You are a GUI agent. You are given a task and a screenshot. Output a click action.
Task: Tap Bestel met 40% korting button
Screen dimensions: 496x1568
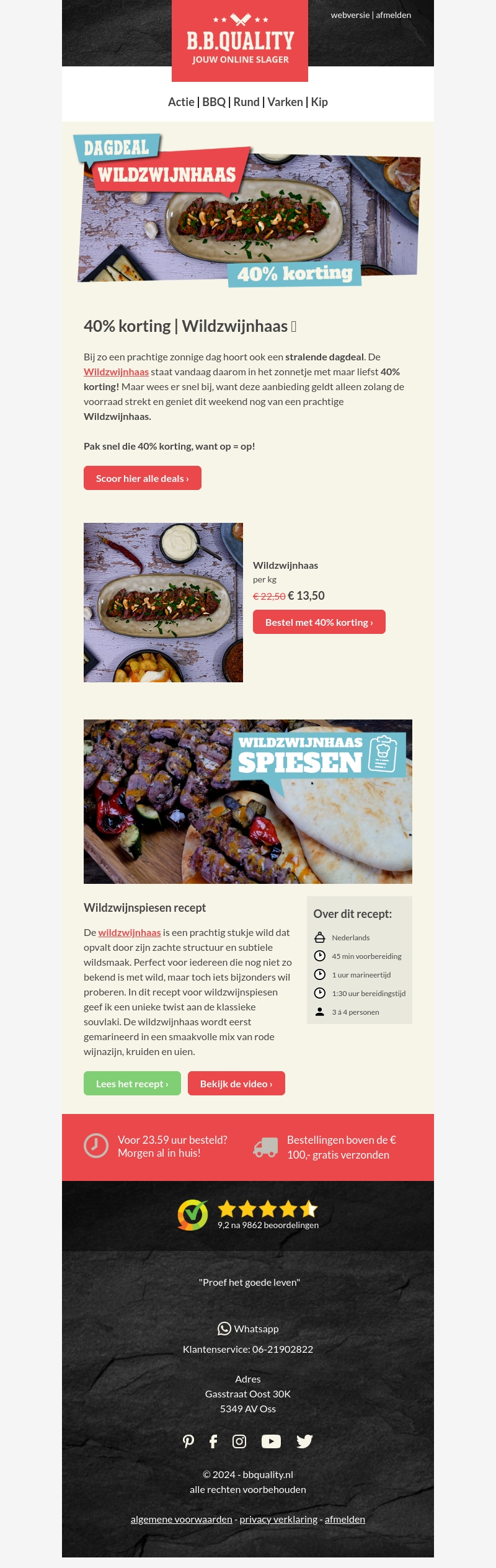pyautogui.click(x=319, y=622)
